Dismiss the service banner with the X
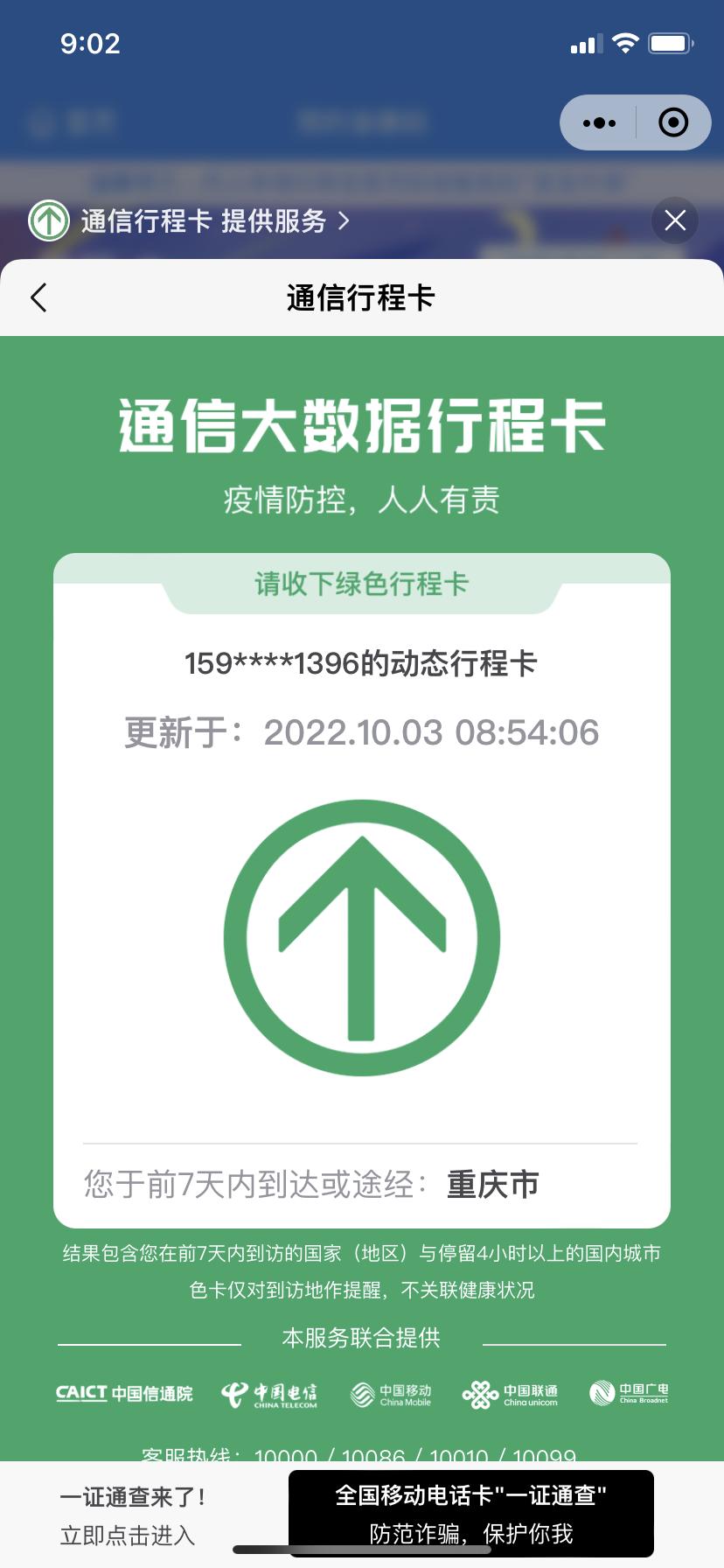 (x=675, y=220)
